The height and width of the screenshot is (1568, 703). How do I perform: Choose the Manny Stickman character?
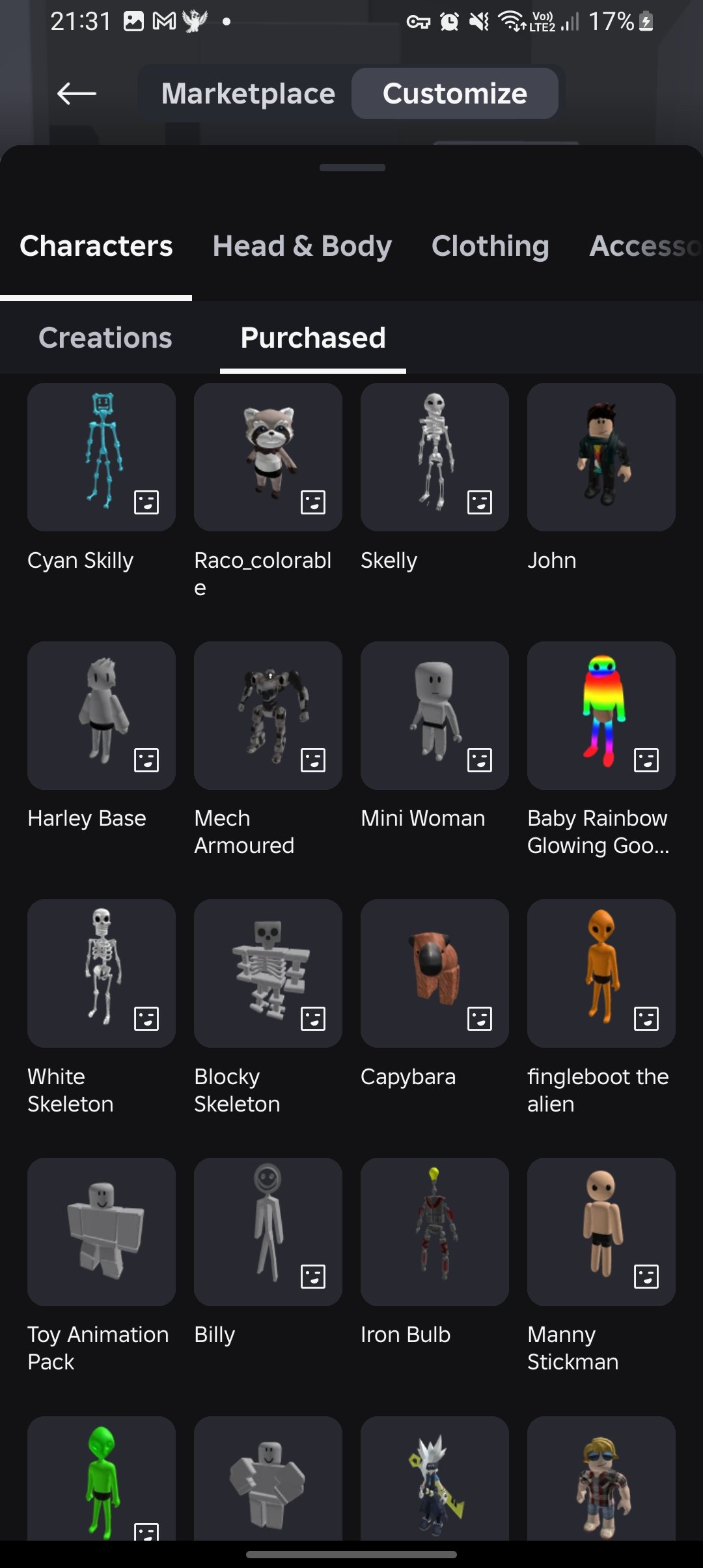click(601, 1231)
